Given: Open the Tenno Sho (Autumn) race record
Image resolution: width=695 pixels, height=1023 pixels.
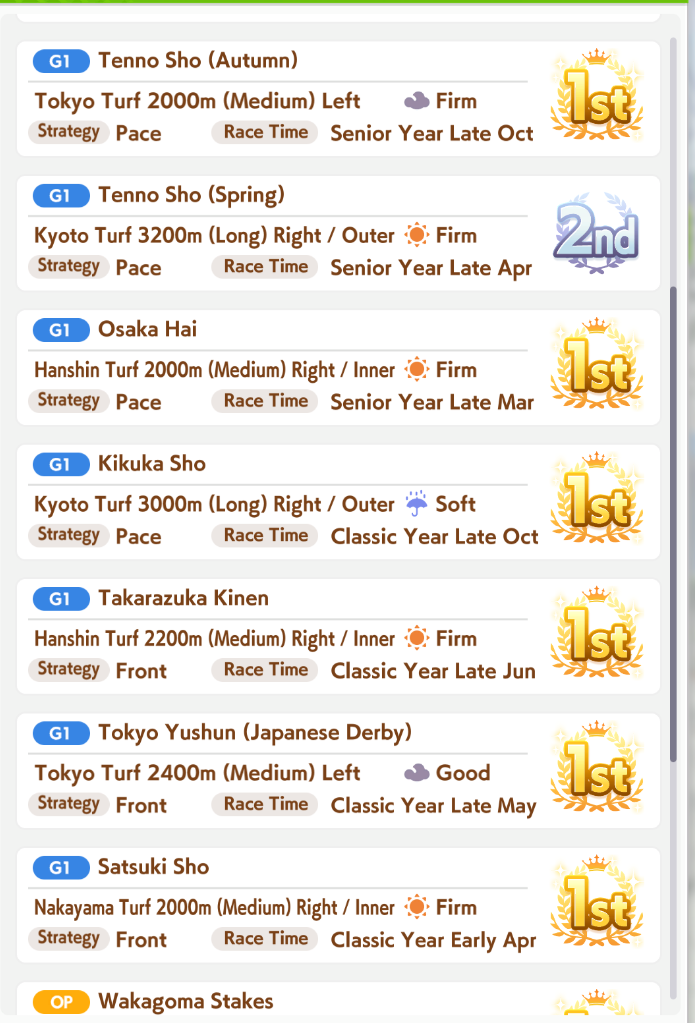Looking at the screenshot, I should click(x=338, y=98).
